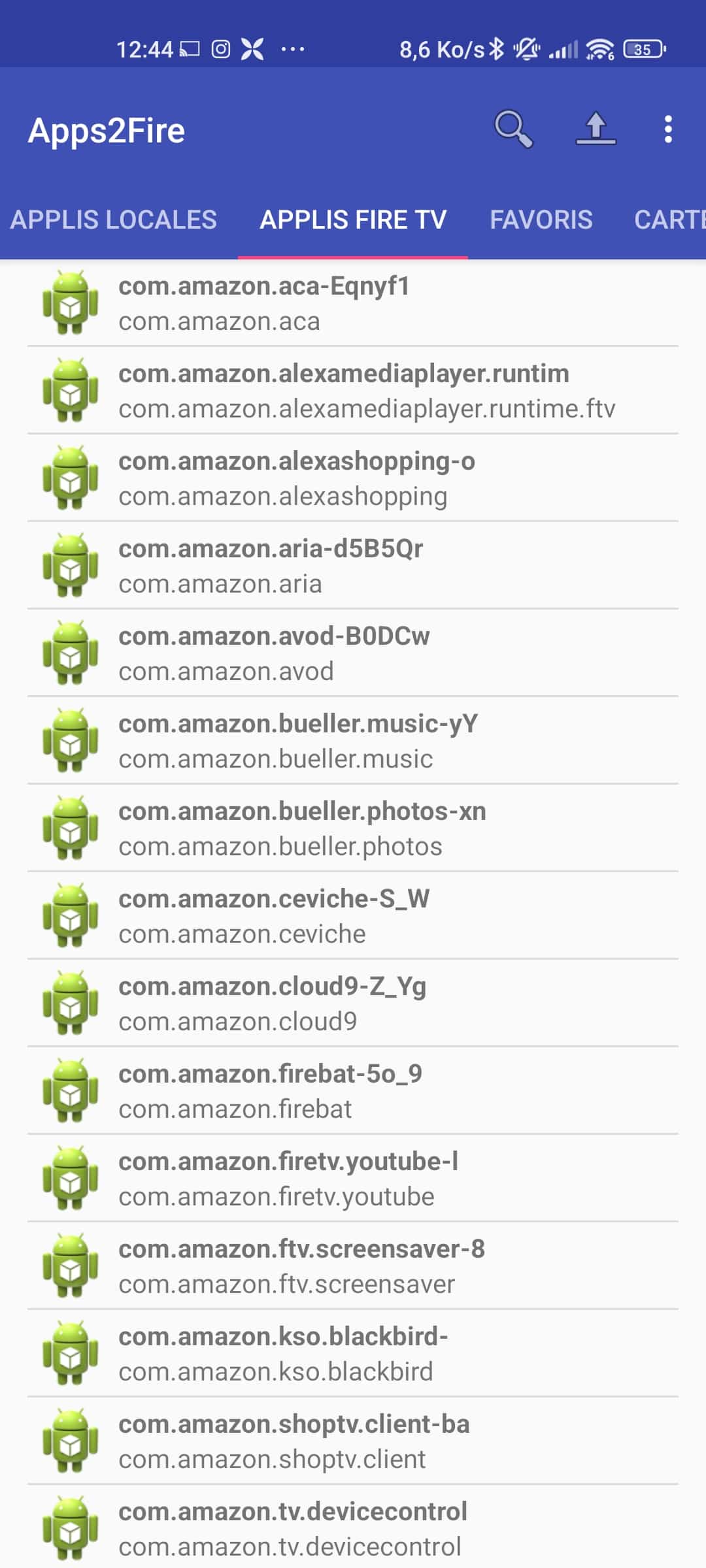
Task: Choose com.amazon.bueller.photos row
Action: 353,828
